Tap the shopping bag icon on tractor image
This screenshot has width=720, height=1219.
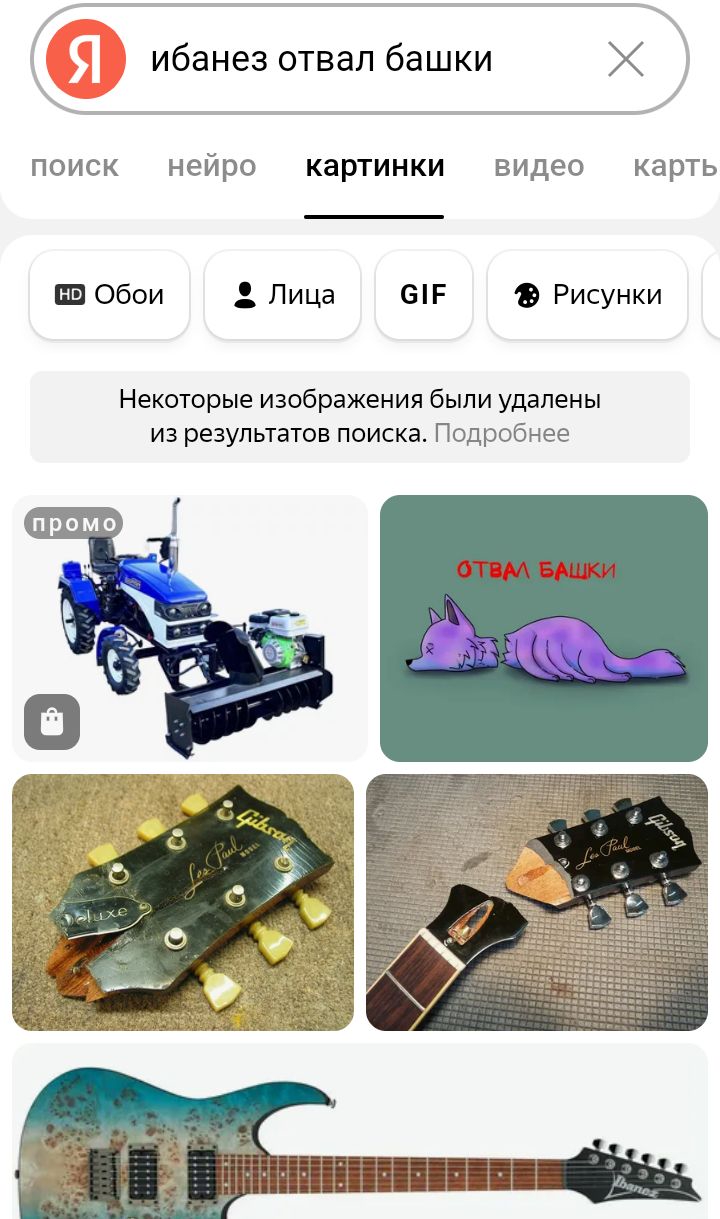(x=52, y=722)
